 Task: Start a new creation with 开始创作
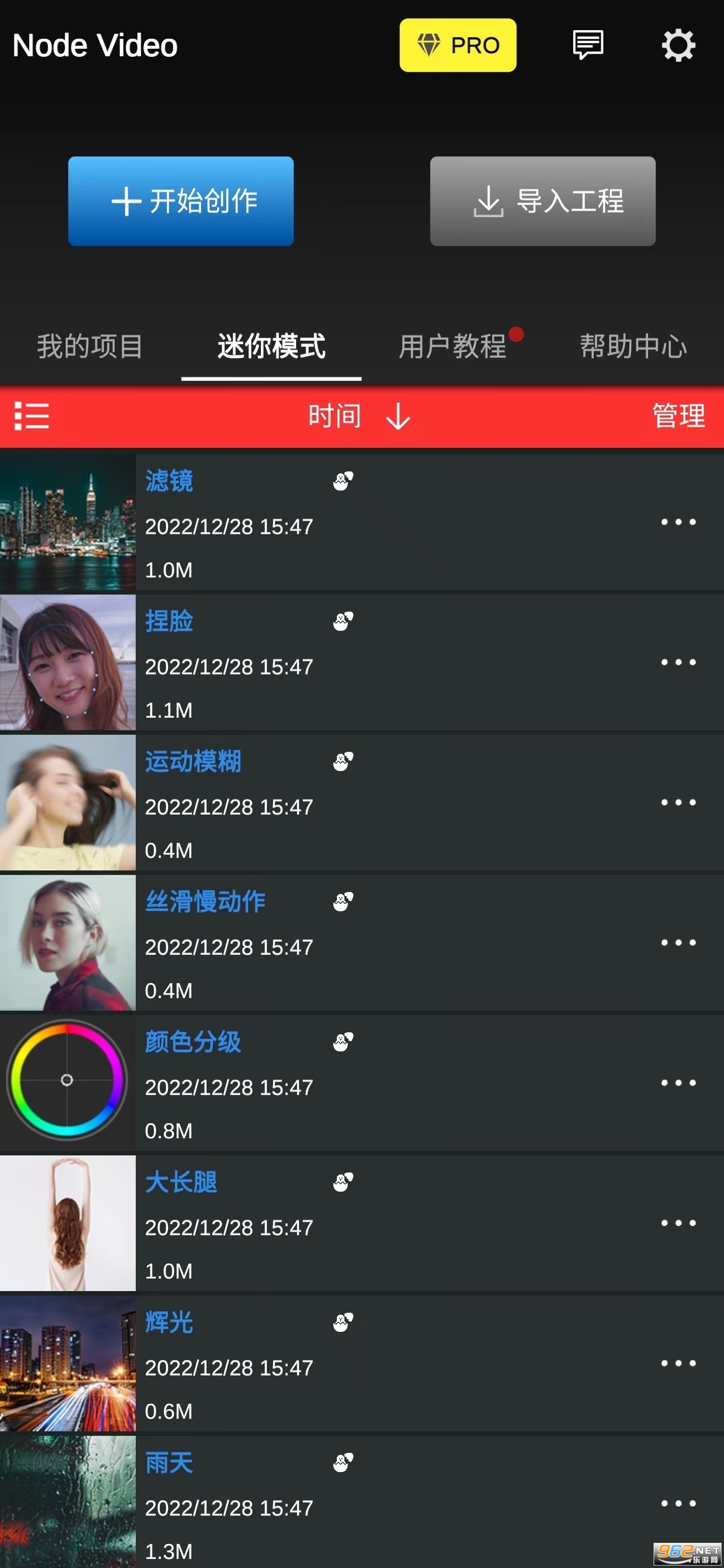pos(181,201)
